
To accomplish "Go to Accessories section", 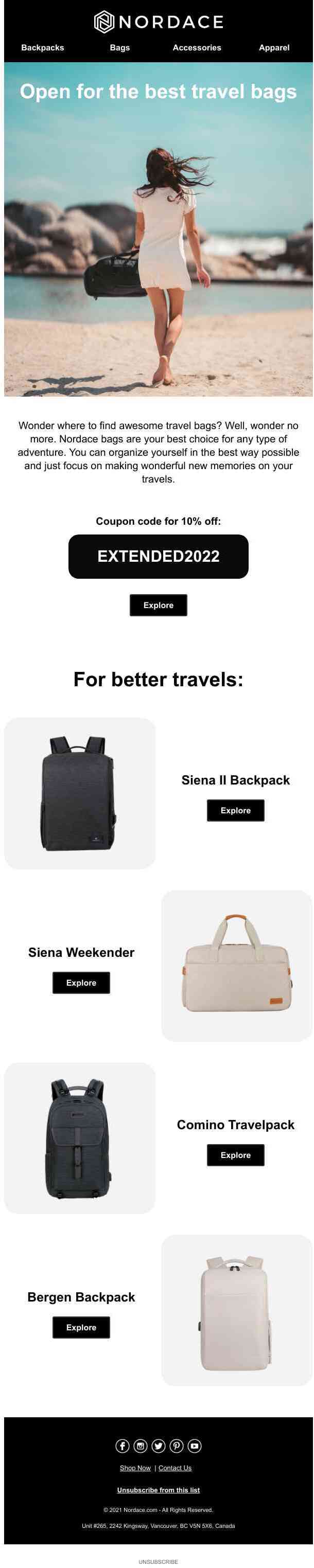I will tap(197, 47).
